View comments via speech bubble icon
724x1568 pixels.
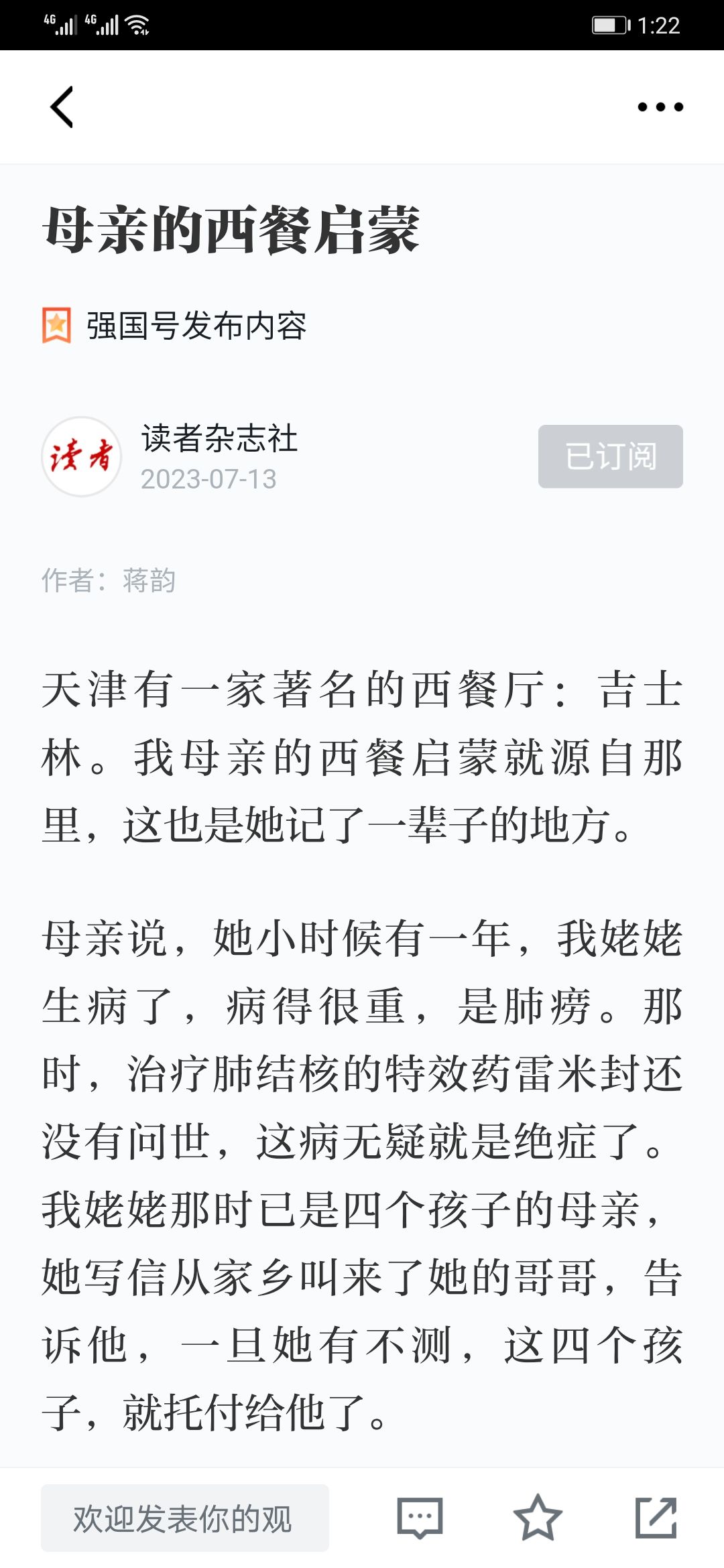420,1518
